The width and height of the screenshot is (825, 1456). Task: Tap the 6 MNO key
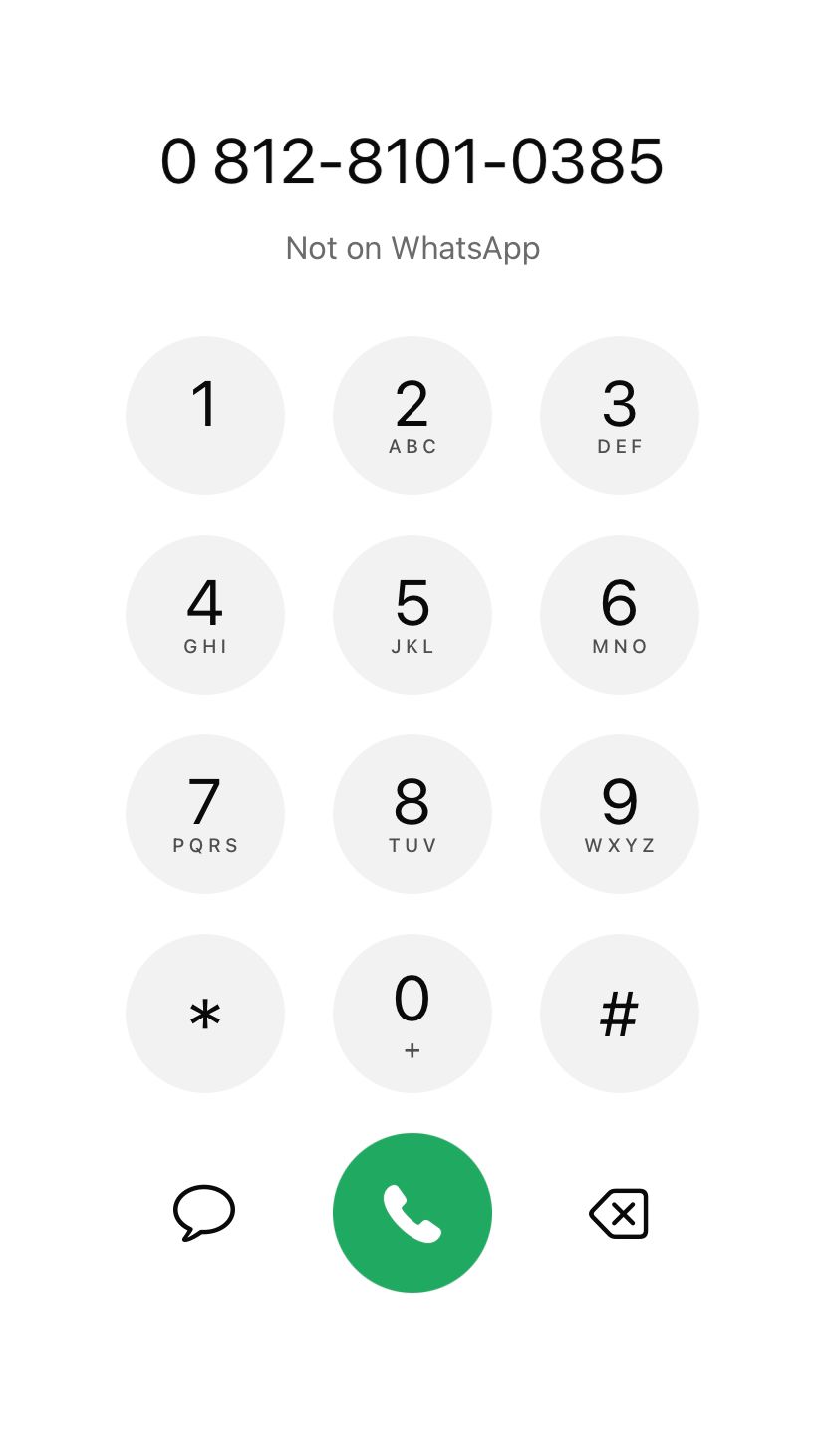point(620,614)
